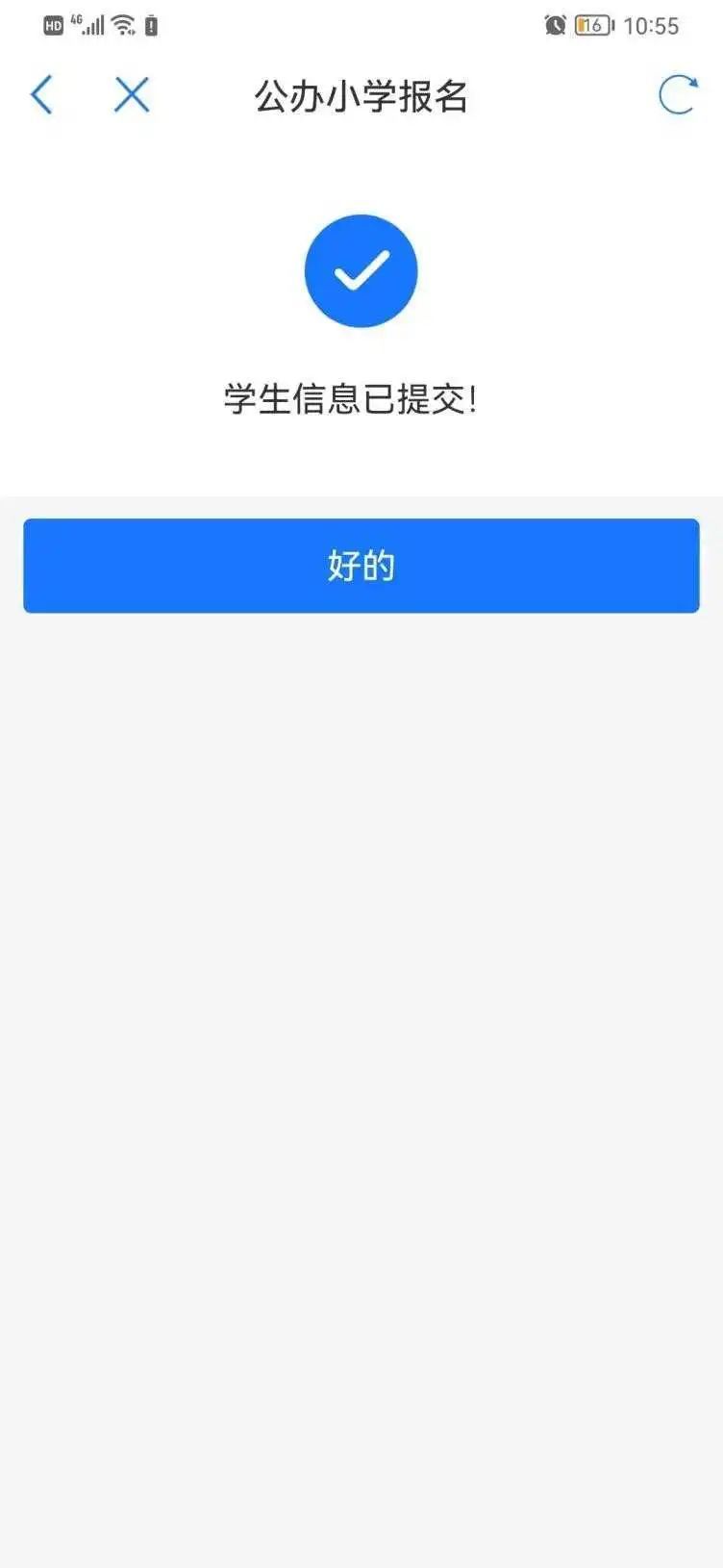Close the 公办小学报名 page
Viewport: 723px width, 1568px height.
tap(132, 95)
